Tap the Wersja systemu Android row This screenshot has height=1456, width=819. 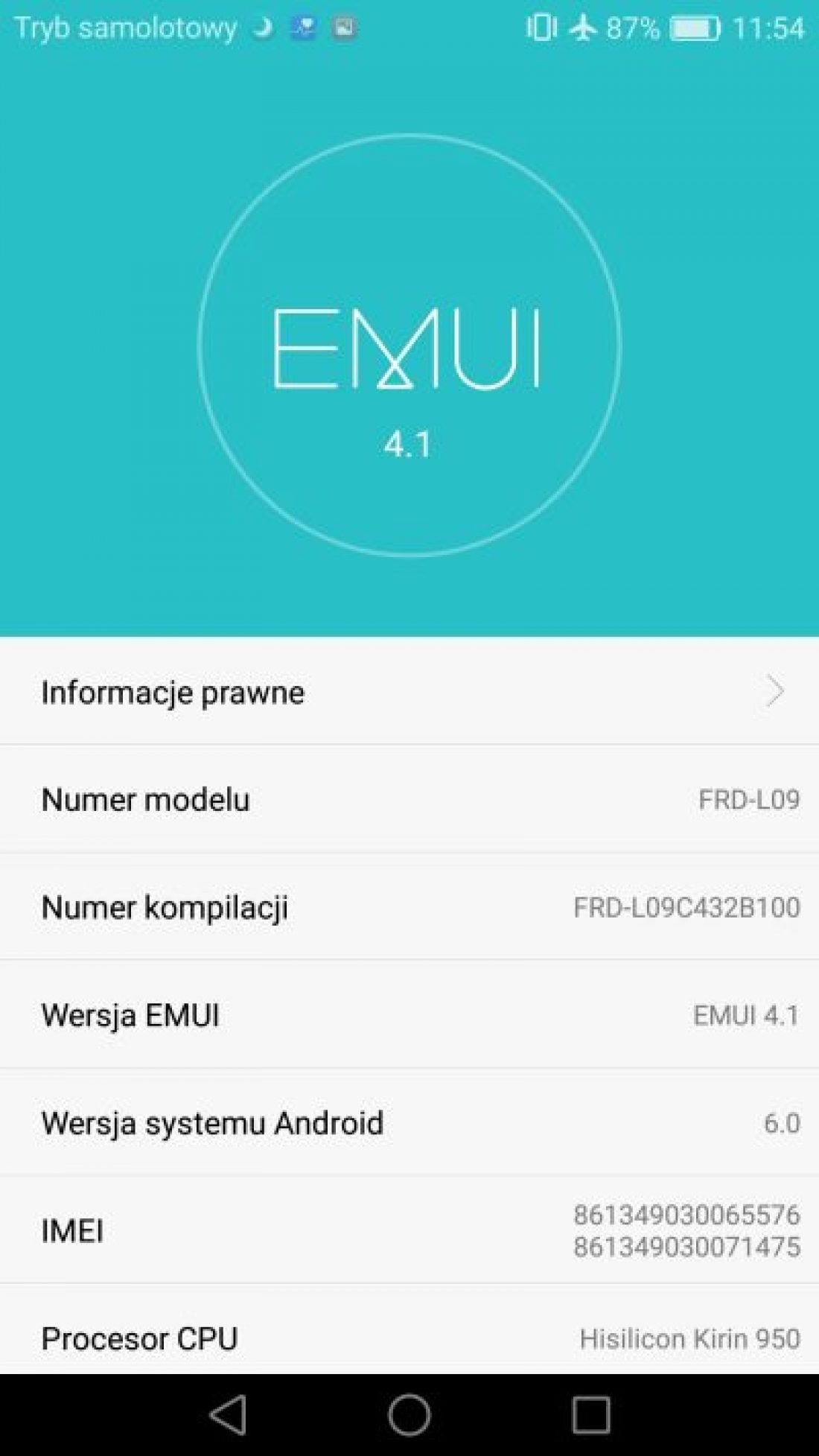tap(409, 1122)
